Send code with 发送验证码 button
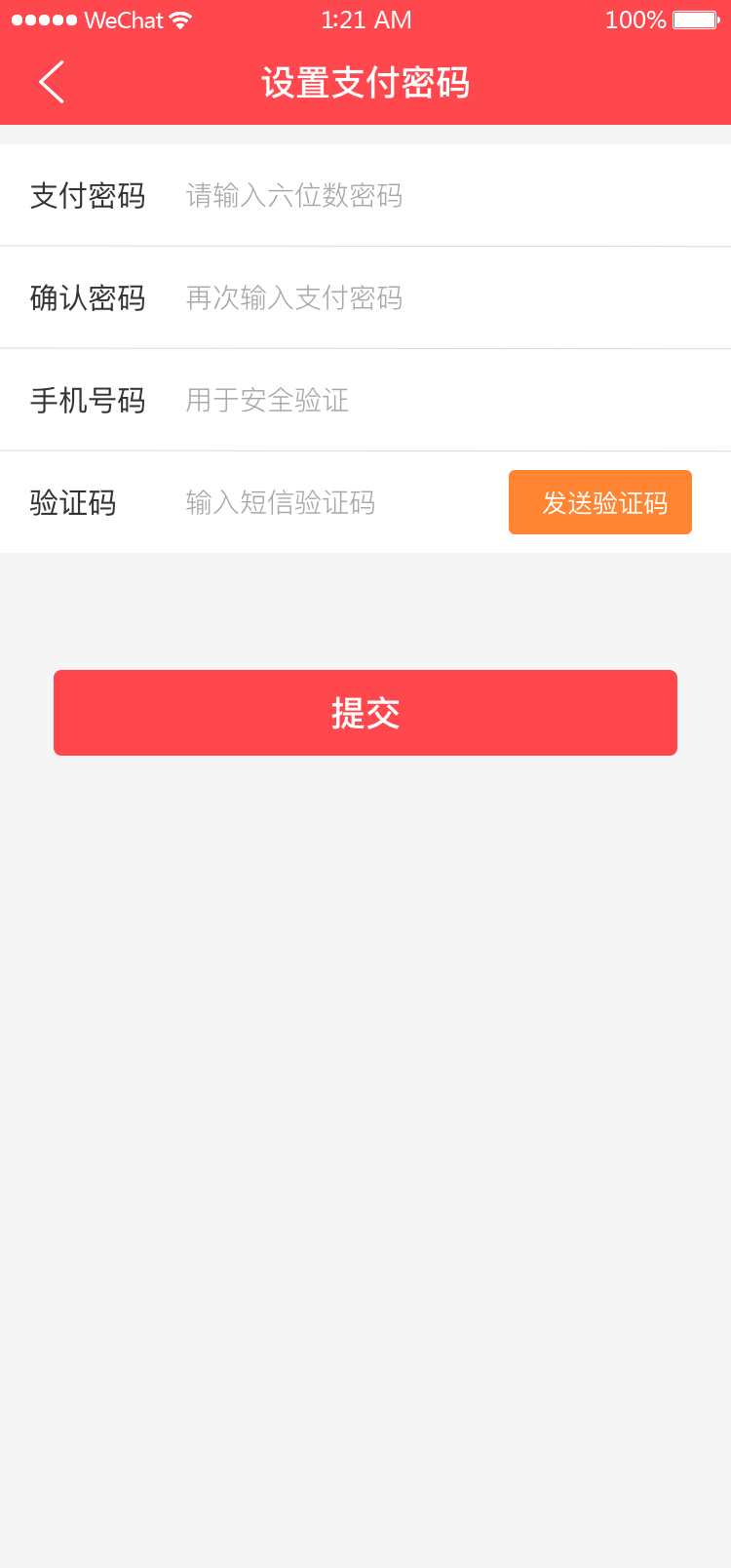 600,503
